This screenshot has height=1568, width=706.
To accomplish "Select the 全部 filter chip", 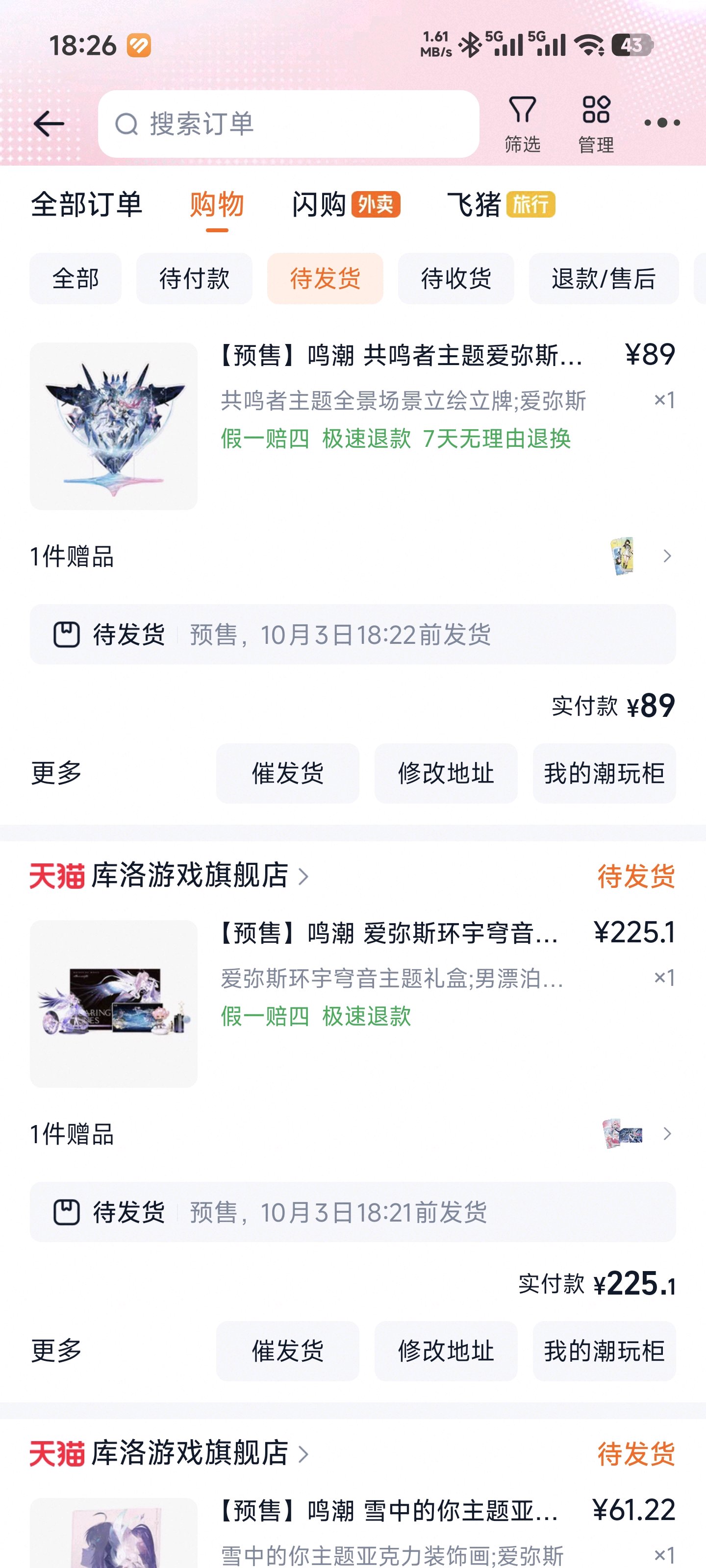I will point(76,279).
